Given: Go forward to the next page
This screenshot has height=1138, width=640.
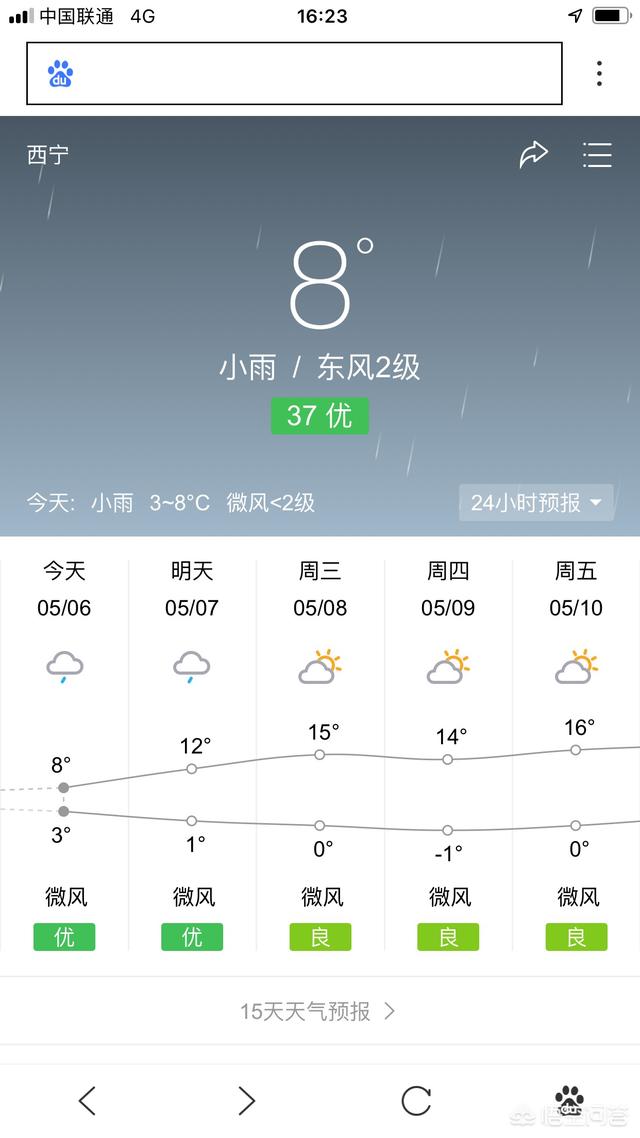Looking at the screenshot, I should [247, 1100].
